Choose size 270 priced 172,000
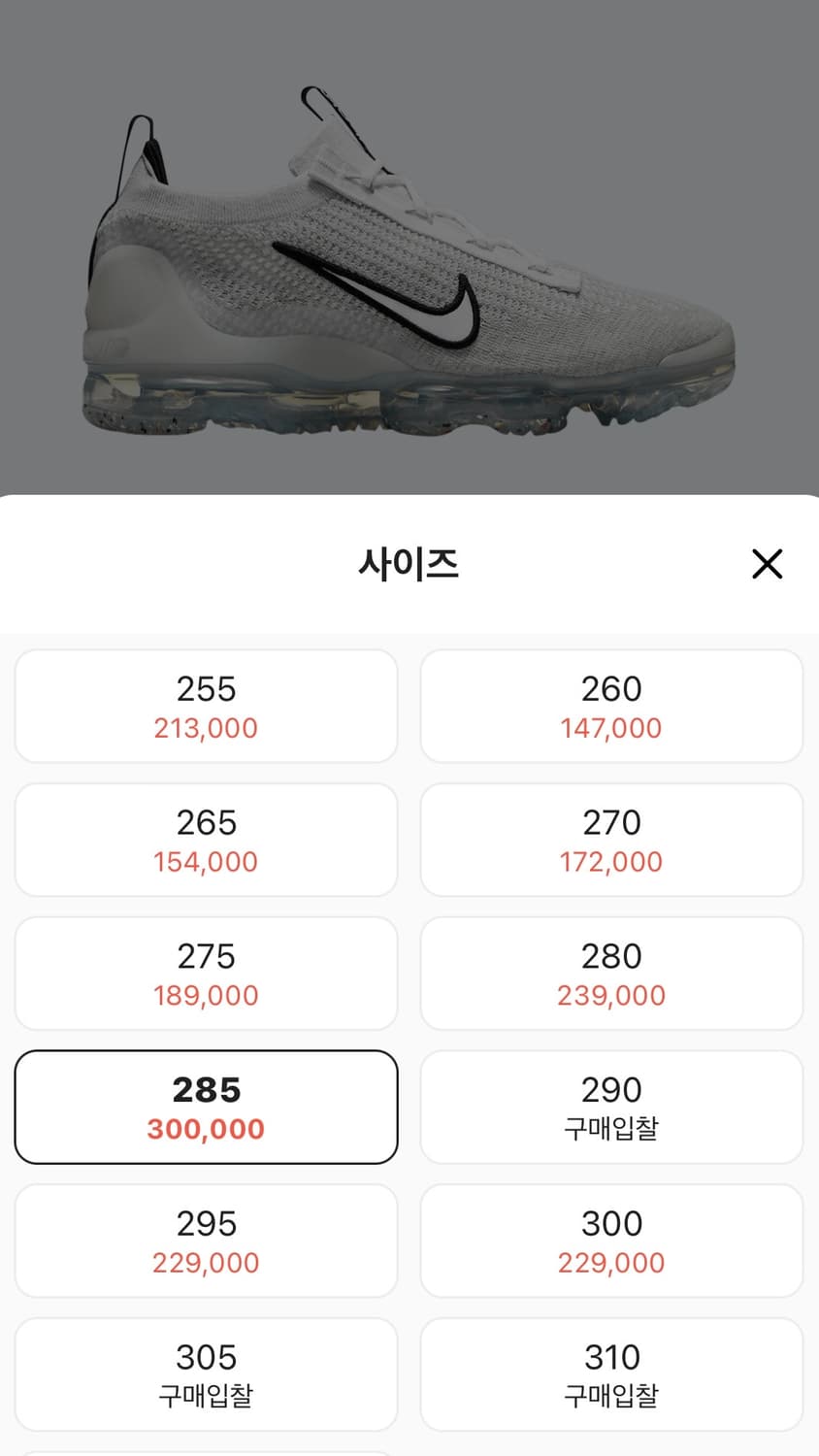The height and width of the screenshot is (1456, 819). 611,839
